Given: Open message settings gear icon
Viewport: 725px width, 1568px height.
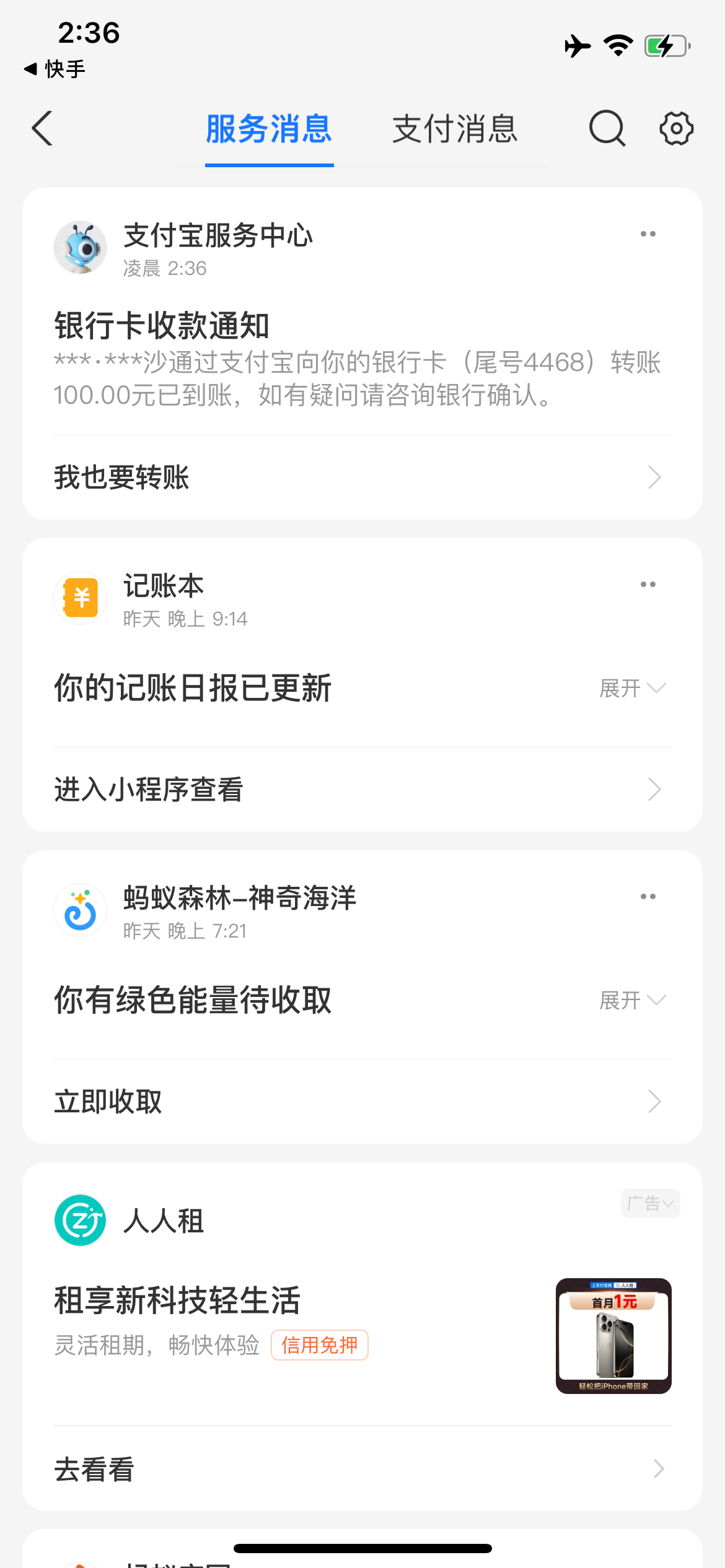Looking at the screenshot, I should pos(676,129).
